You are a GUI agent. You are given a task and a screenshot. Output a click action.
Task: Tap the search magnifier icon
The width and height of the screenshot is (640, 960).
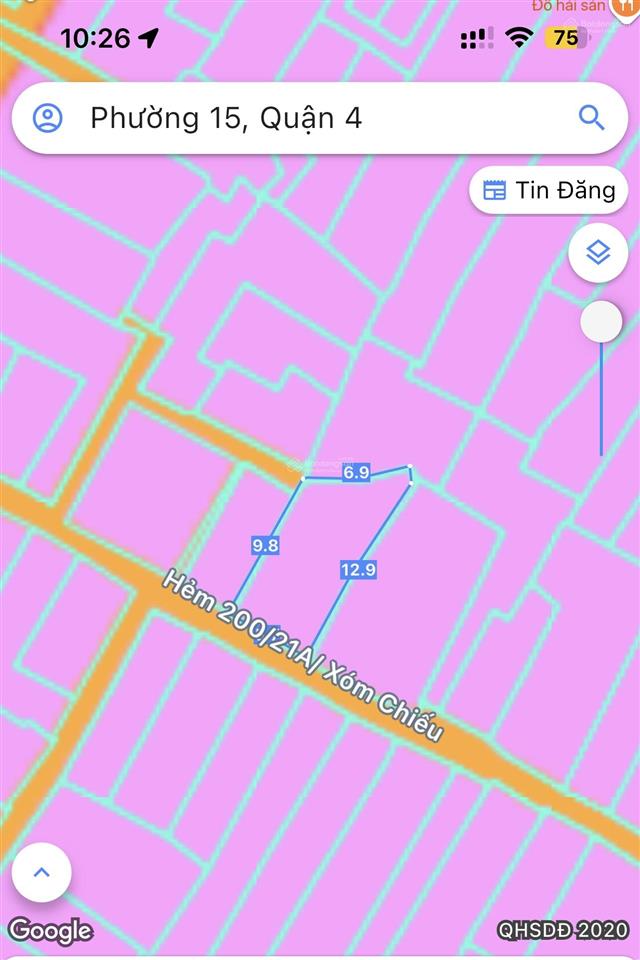click(592, 118)
